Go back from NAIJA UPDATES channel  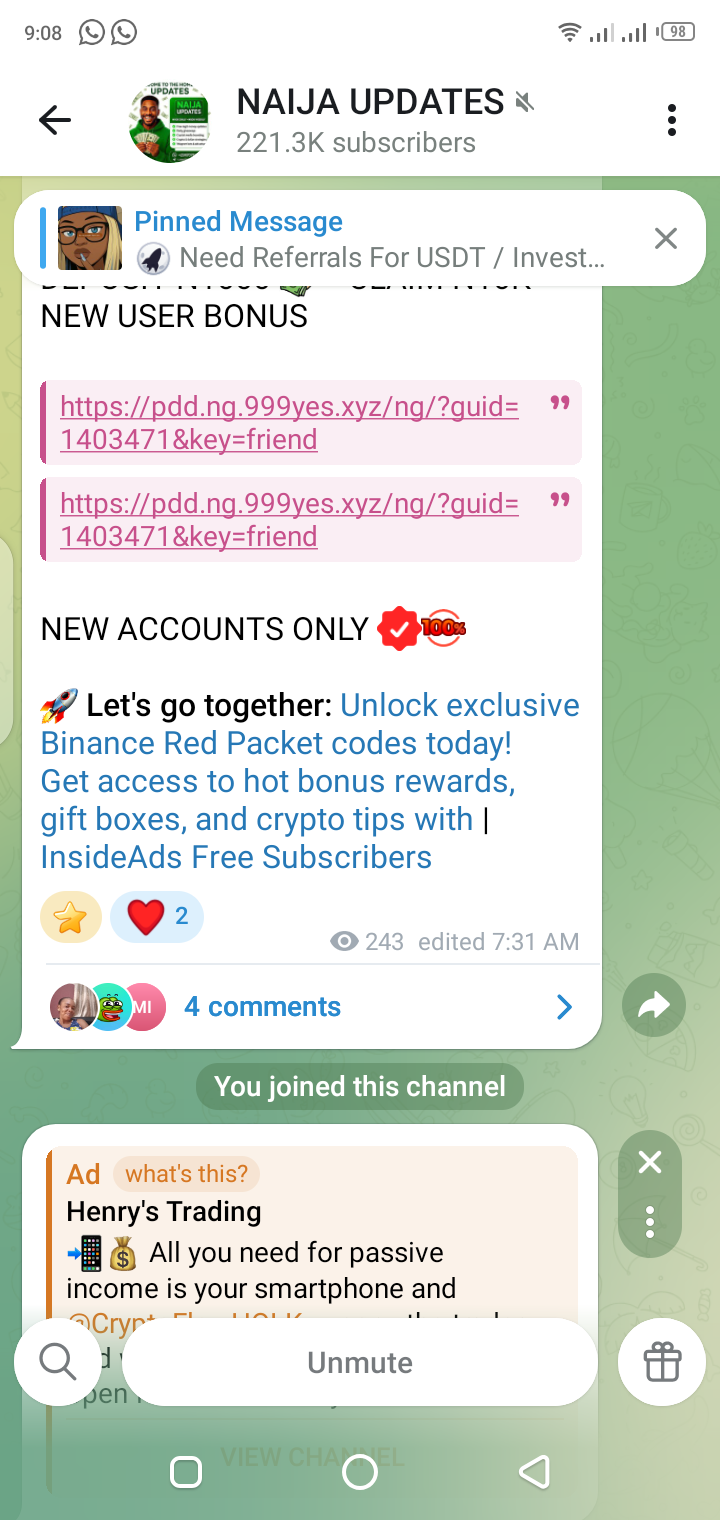pyautogui.click(x=55, y=121)
